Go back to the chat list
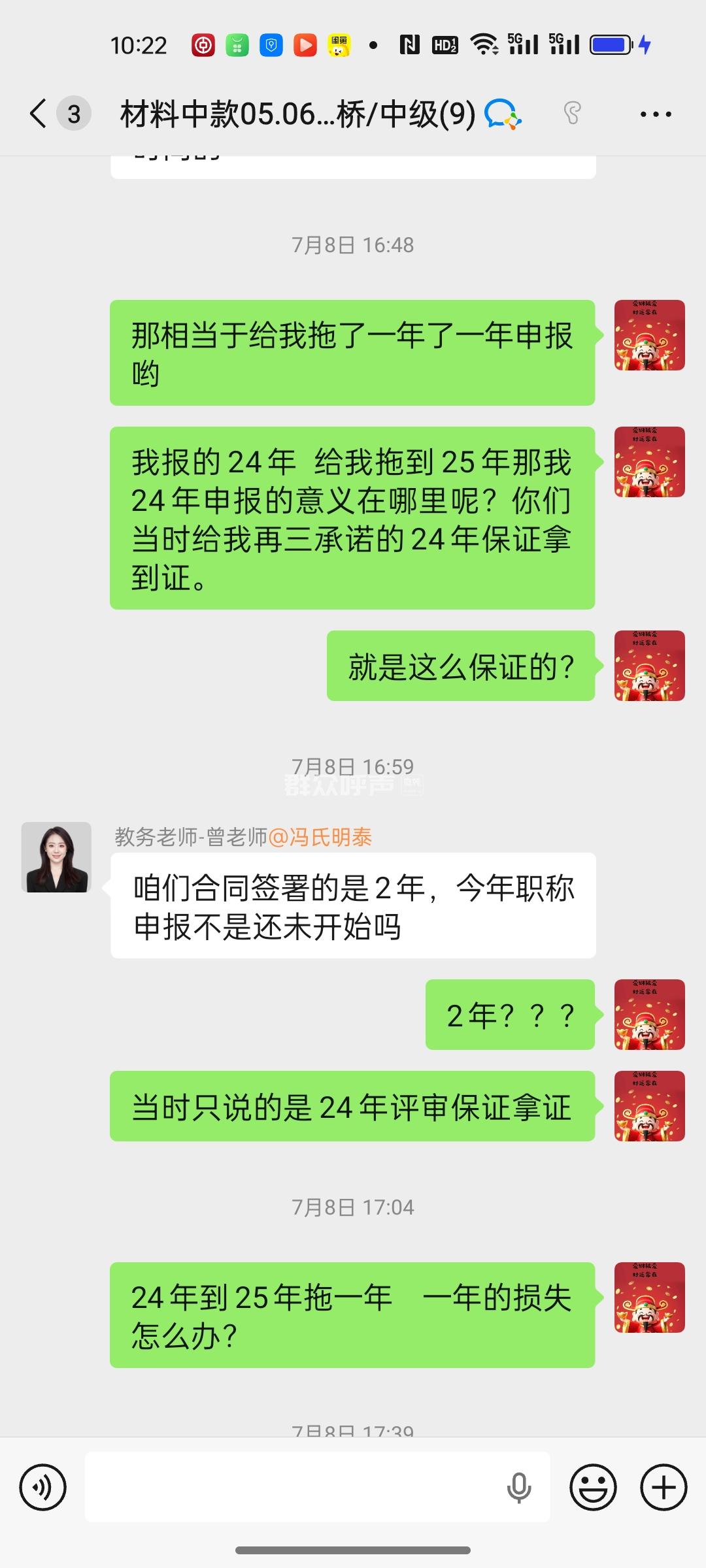The height and width of the screenshot is (1568, 706). click(39, 114)
